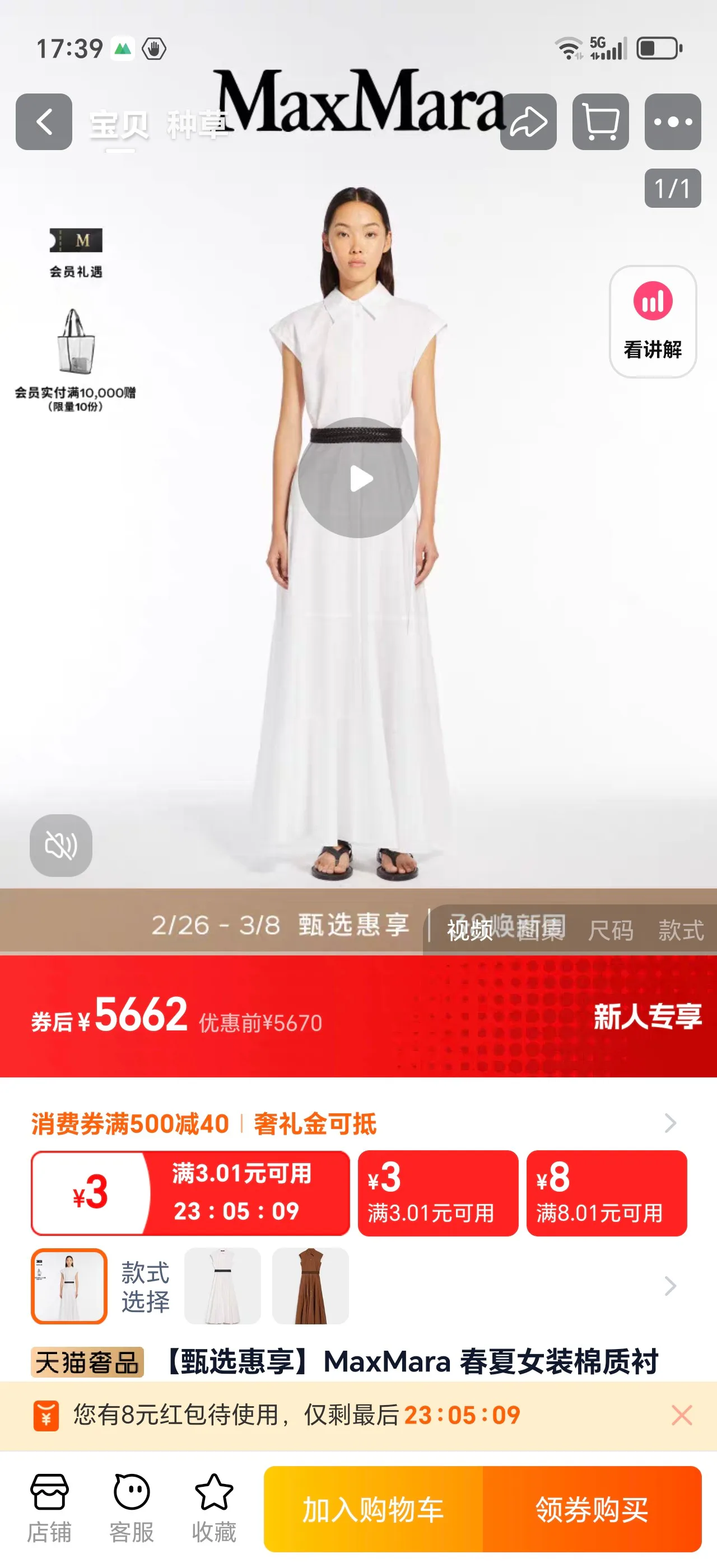This screenshot has width=717, height=1568.
Task: Open the 看讲解 live explanation
Action: click(653, 321)
